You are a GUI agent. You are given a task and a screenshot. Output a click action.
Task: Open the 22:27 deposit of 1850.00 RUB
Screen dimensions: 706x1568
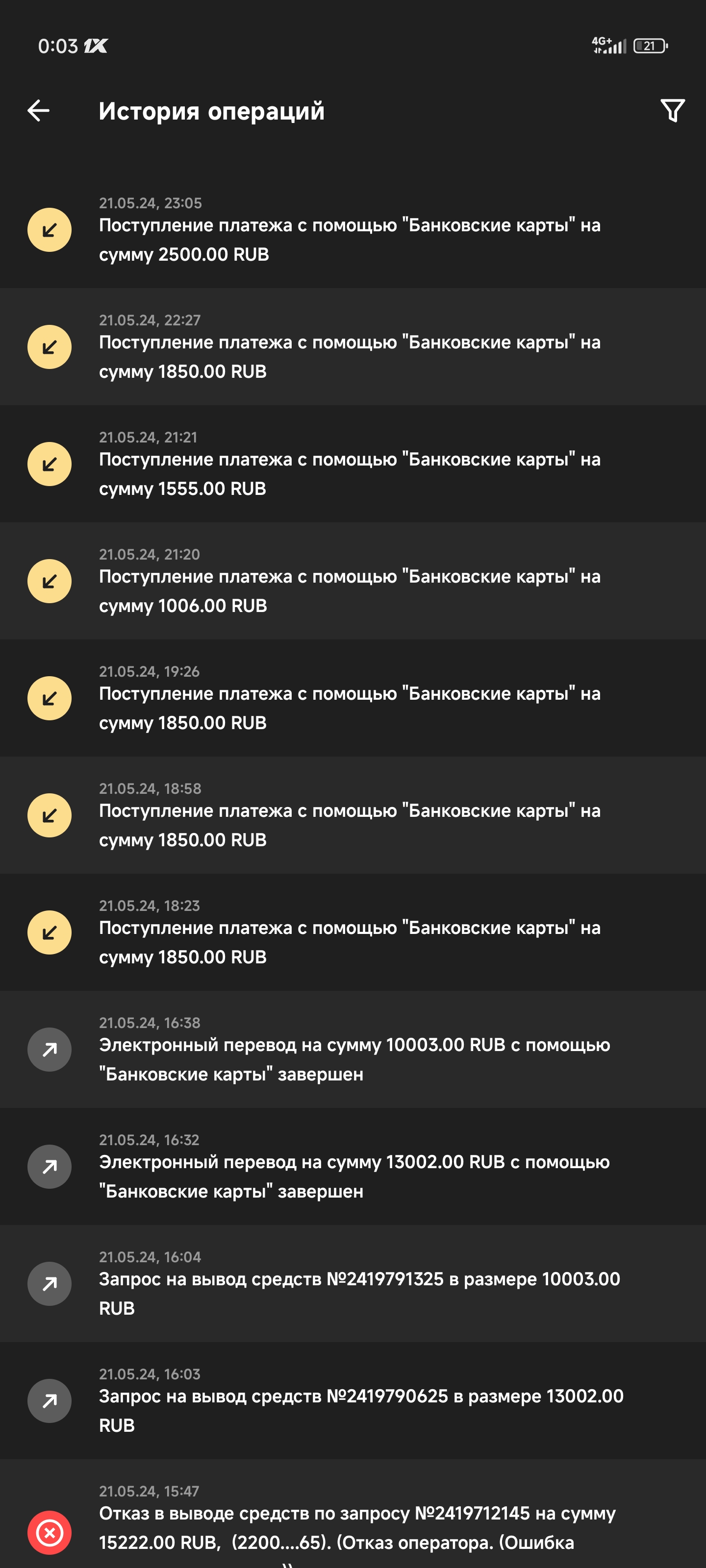pyautogui.click(x=353, y=347)
